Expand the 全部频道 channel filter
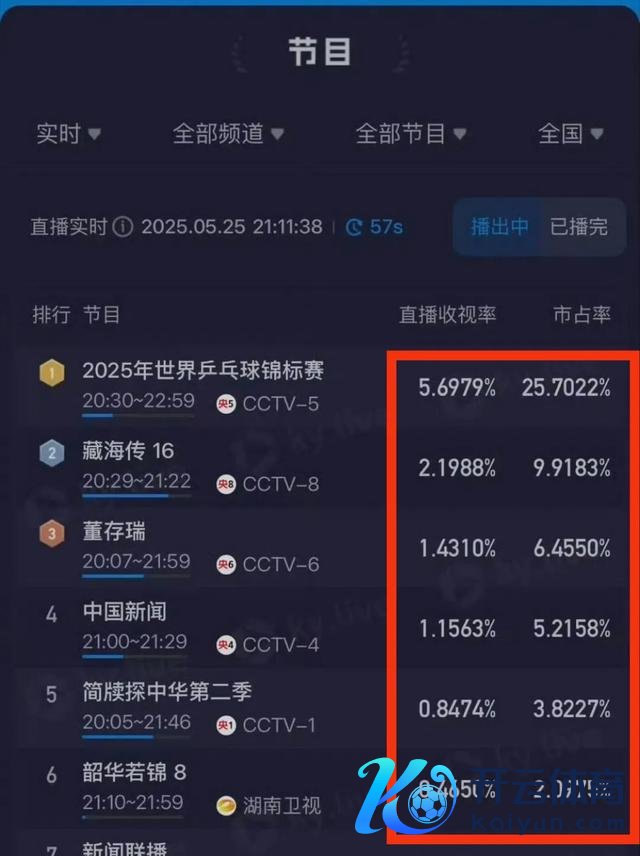The height and width of the screenshot is (856, 640). (x=228, y=133)
